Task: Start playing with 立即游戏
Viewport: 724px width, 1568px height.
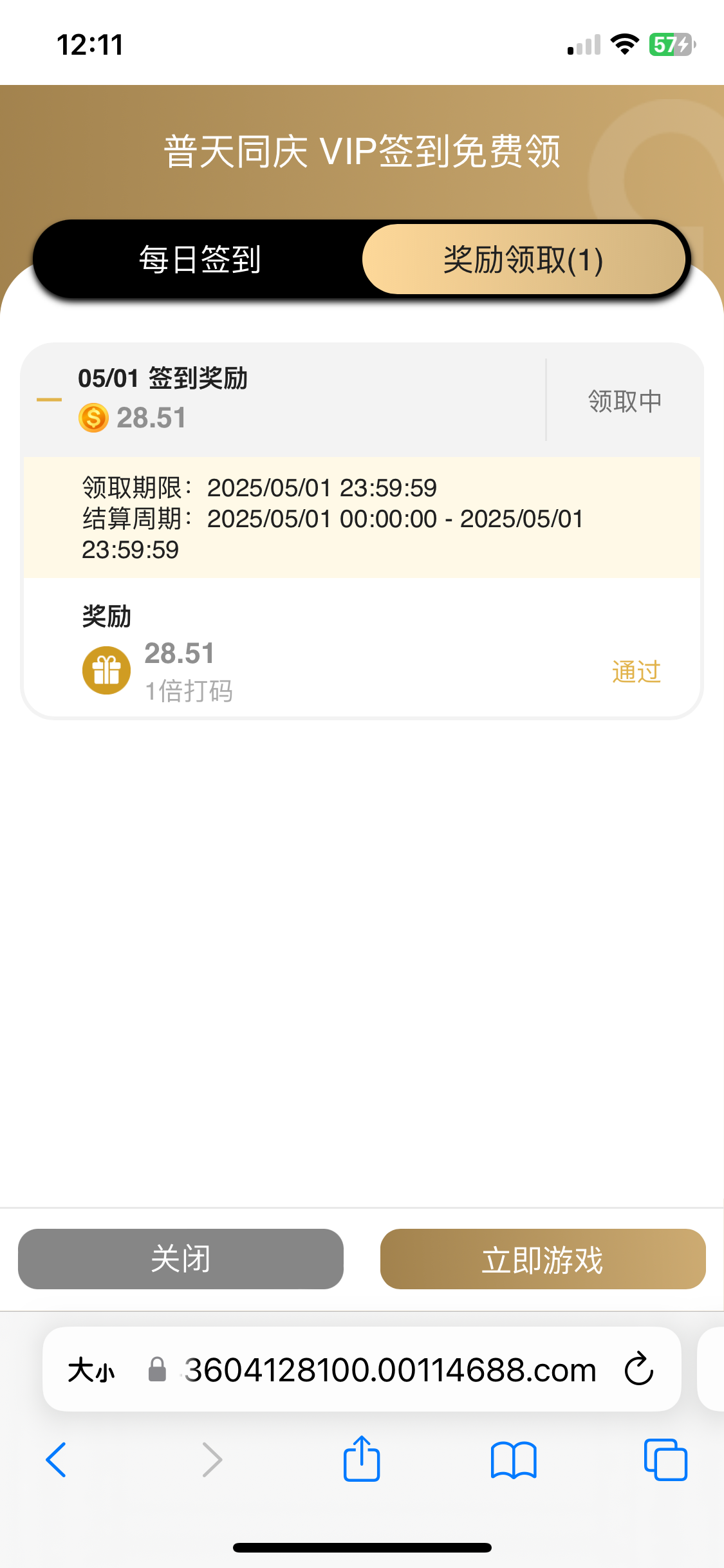Action: point(543,1259)
